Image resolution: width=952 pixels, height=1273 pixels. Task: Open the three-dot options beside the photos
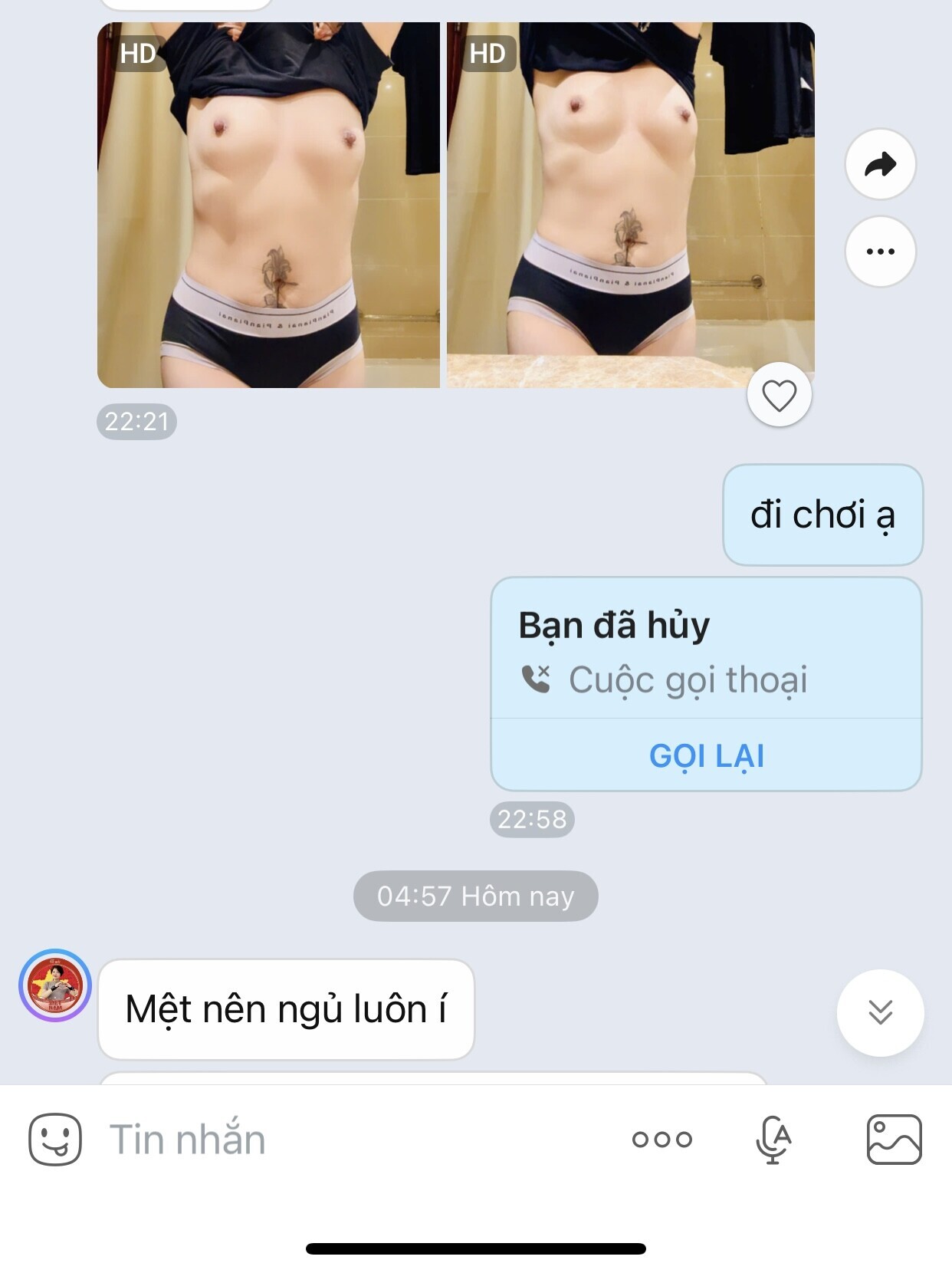880,252
